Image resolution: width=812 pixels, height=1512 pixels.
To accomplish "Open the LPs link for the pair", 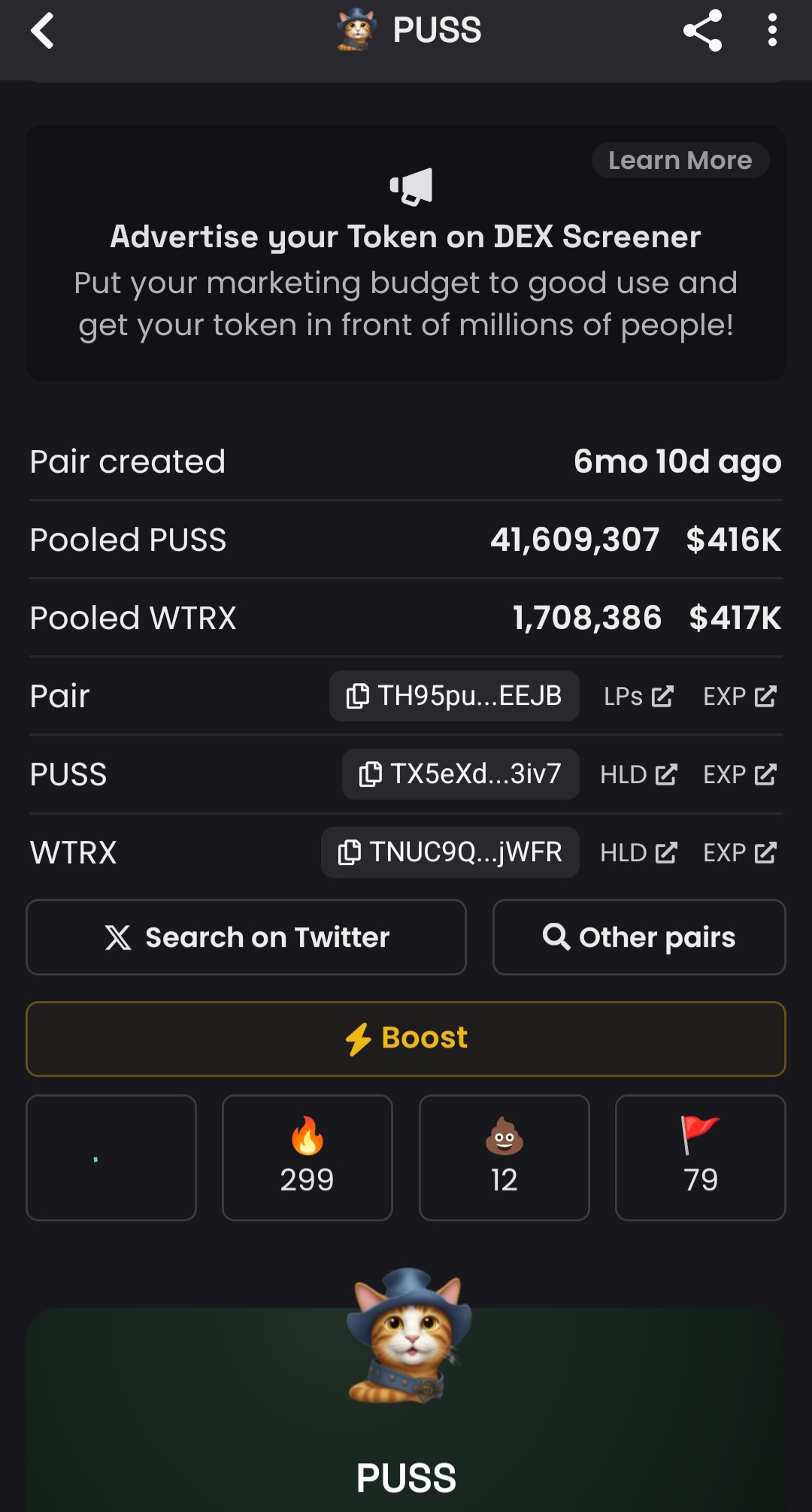I will point(638,697).
